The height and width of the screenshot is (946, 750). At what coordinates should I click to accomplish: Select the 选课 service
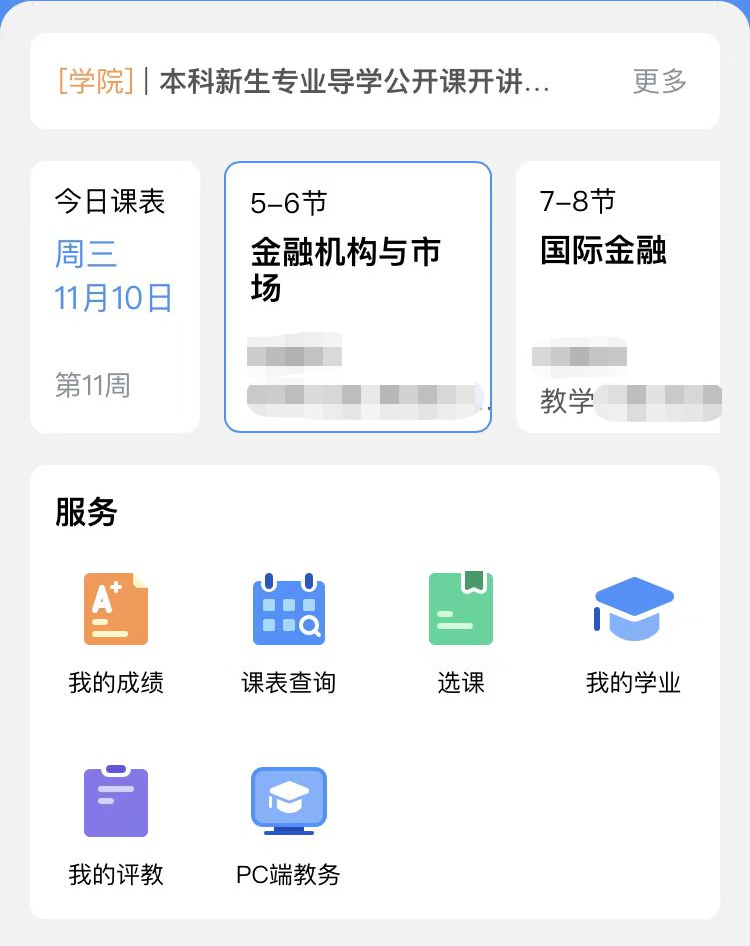(461, 632)
